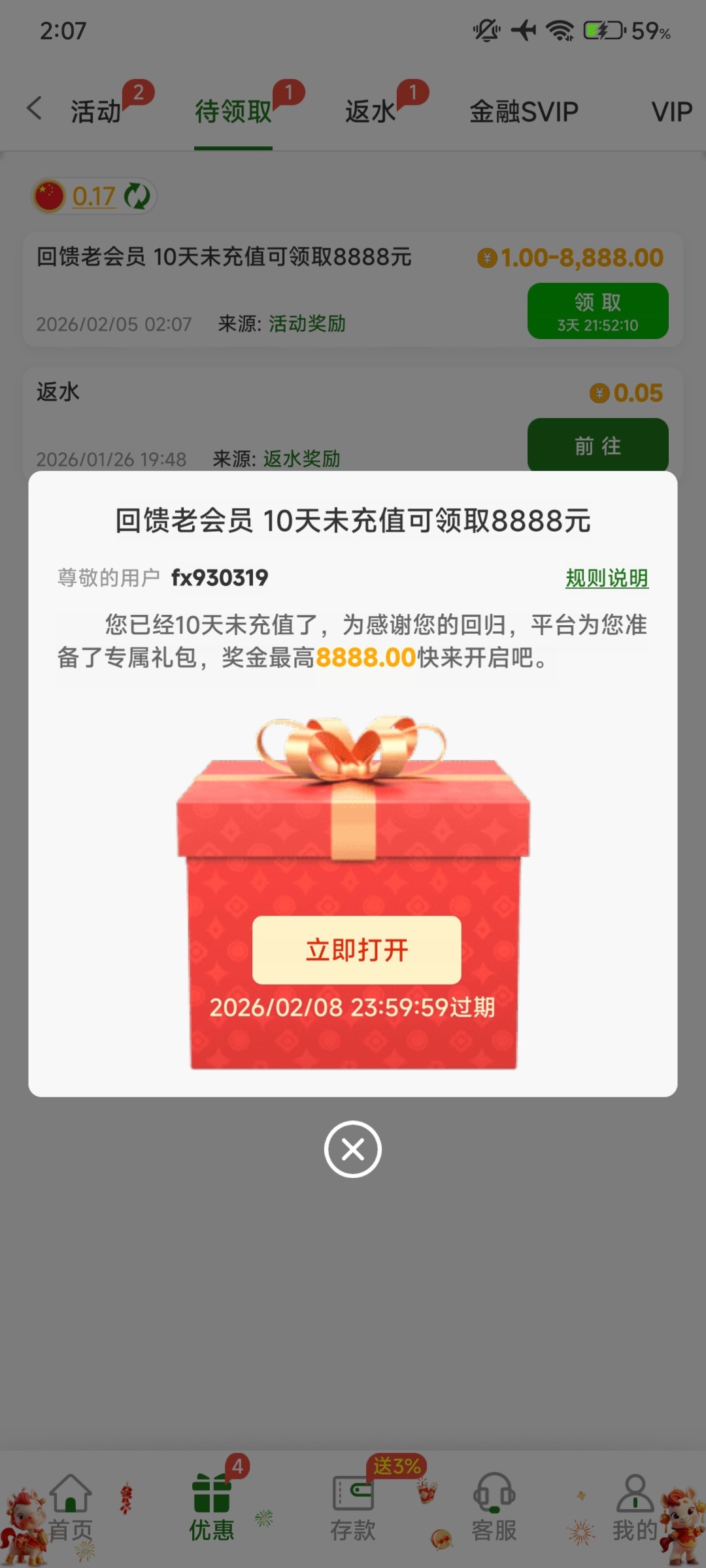
Task: Go to the 首页 home tab
Action: (71, 1508)
